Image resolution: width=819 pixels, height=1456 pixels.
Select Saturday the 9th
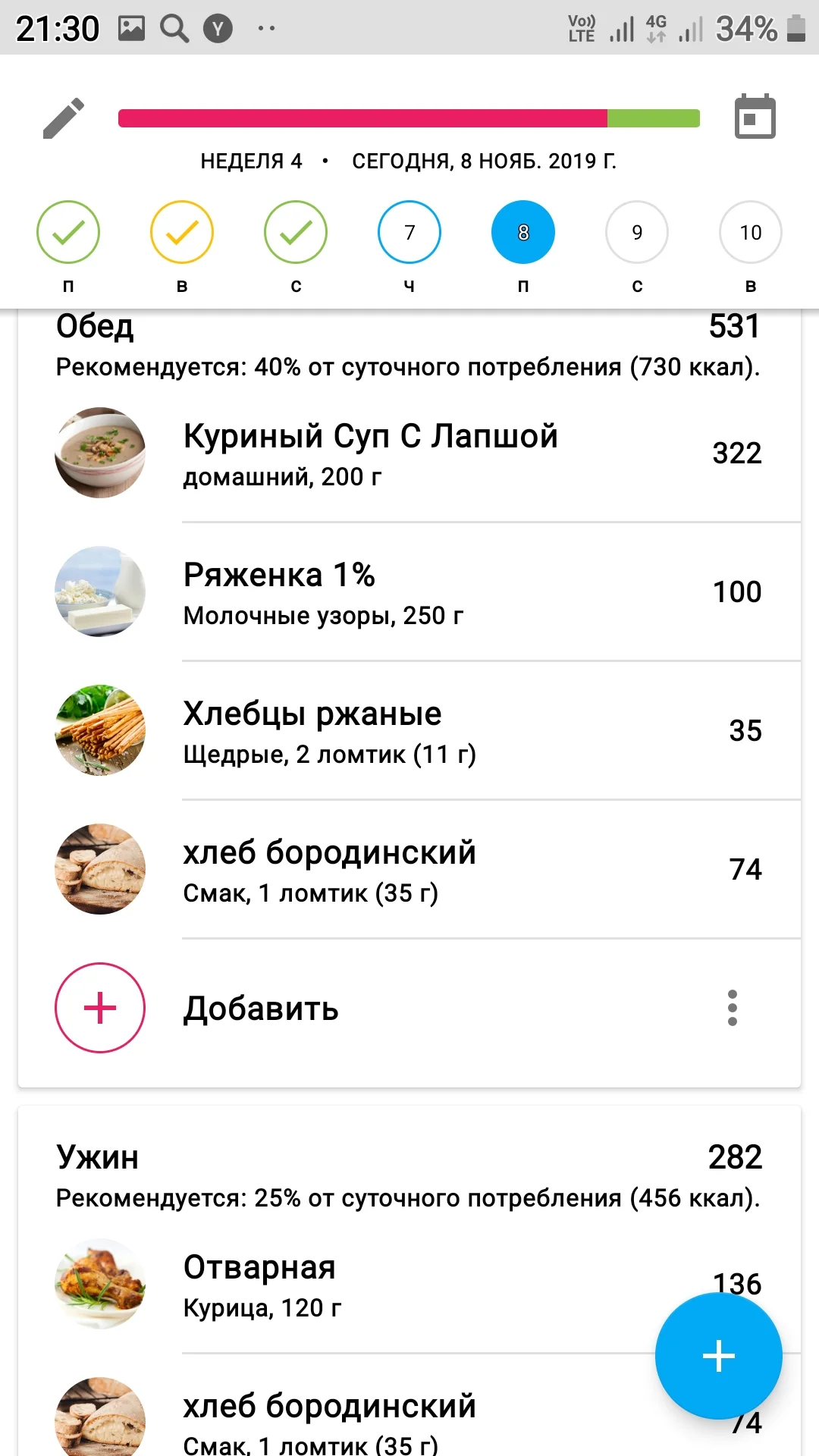pyautogui.click(x=637, y=232)
